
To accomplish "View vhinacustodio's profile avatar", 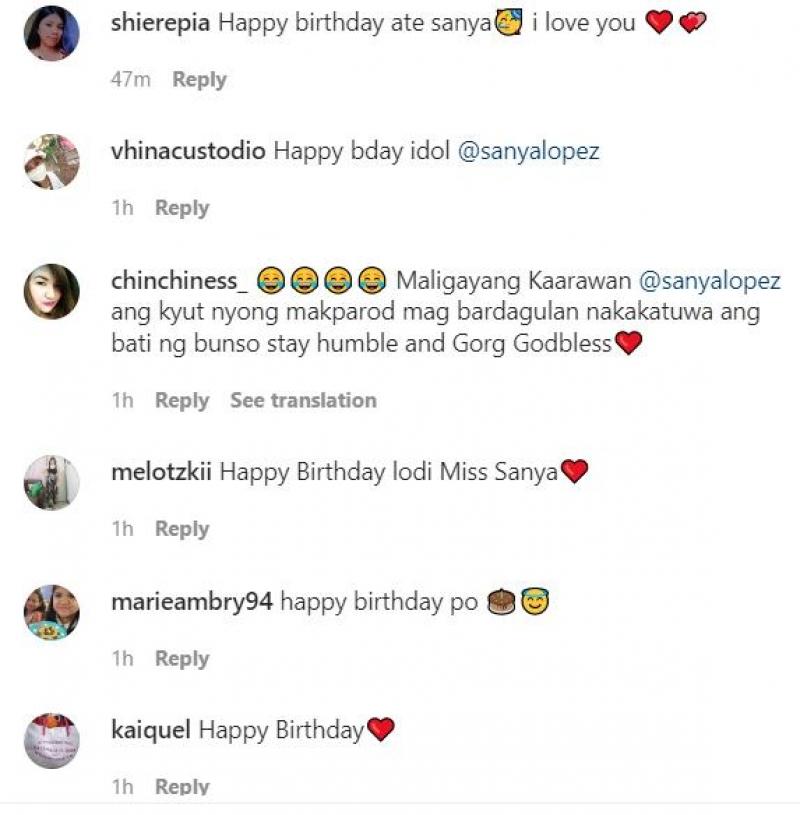I will click(x=51, y=162).
